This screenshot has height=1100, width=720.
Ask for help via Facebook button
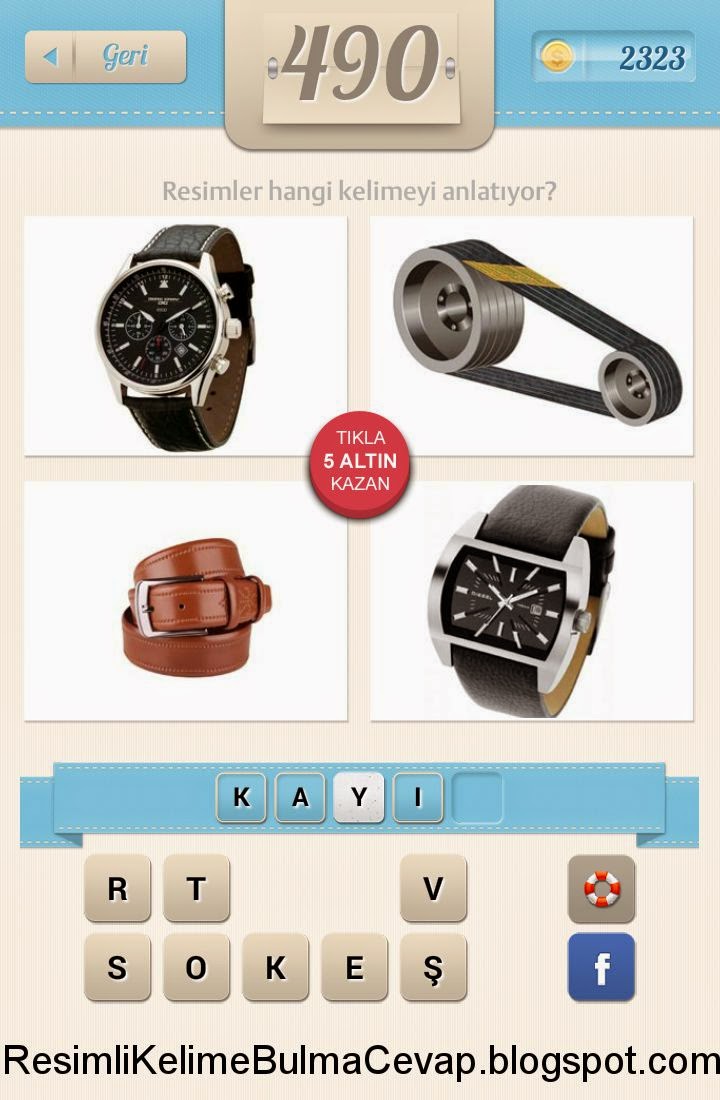pos(601,967)
